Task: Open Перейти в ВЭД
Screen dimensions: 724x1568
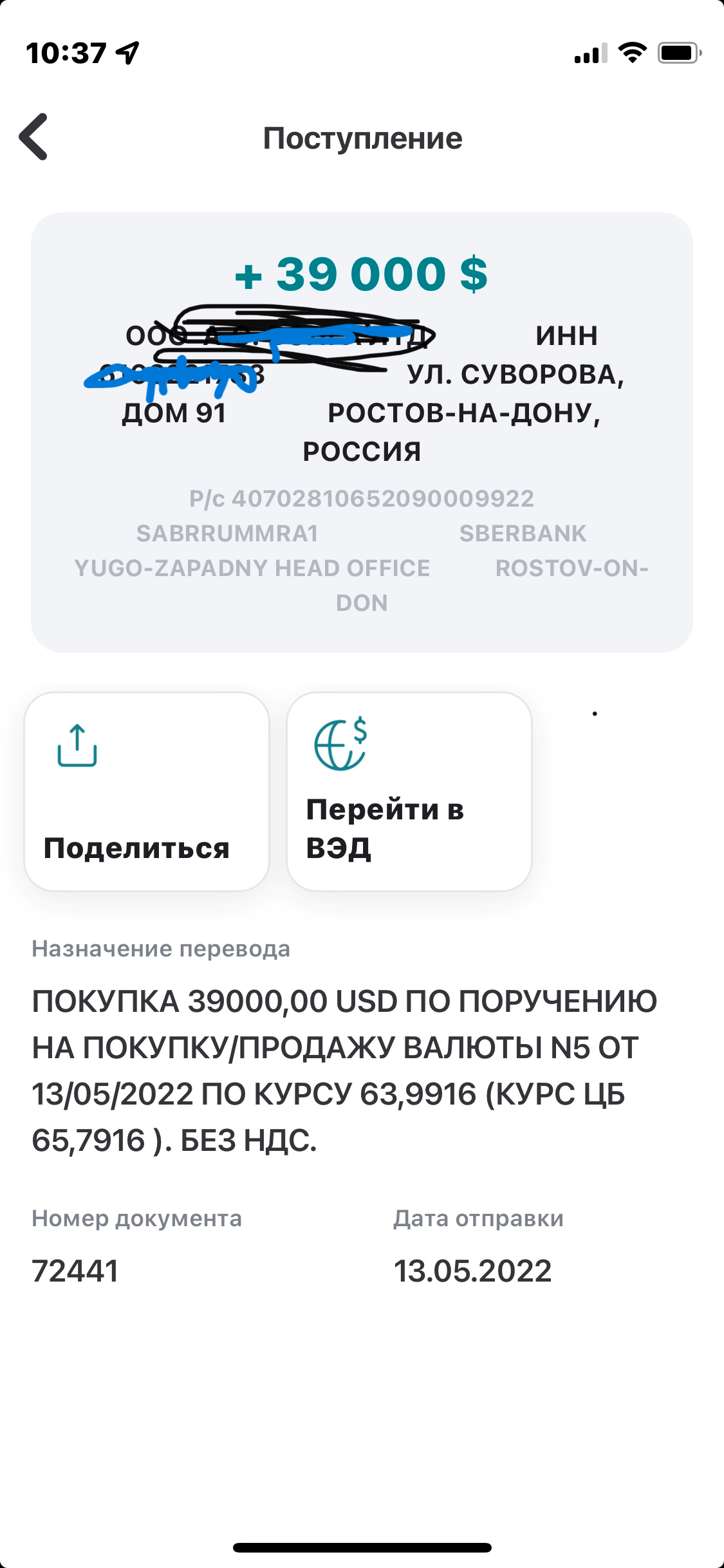Action: pyautogui.click(x=409, y=792)
